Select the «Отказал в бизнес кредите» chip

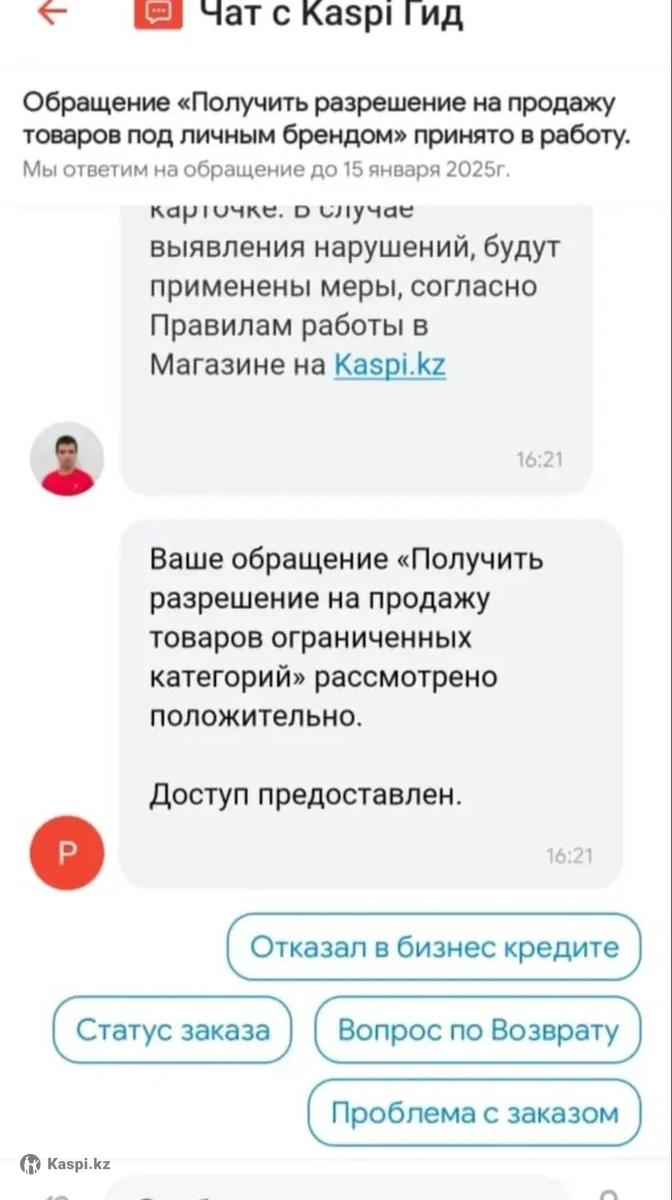pyautogui.click(x=434, y=947)
